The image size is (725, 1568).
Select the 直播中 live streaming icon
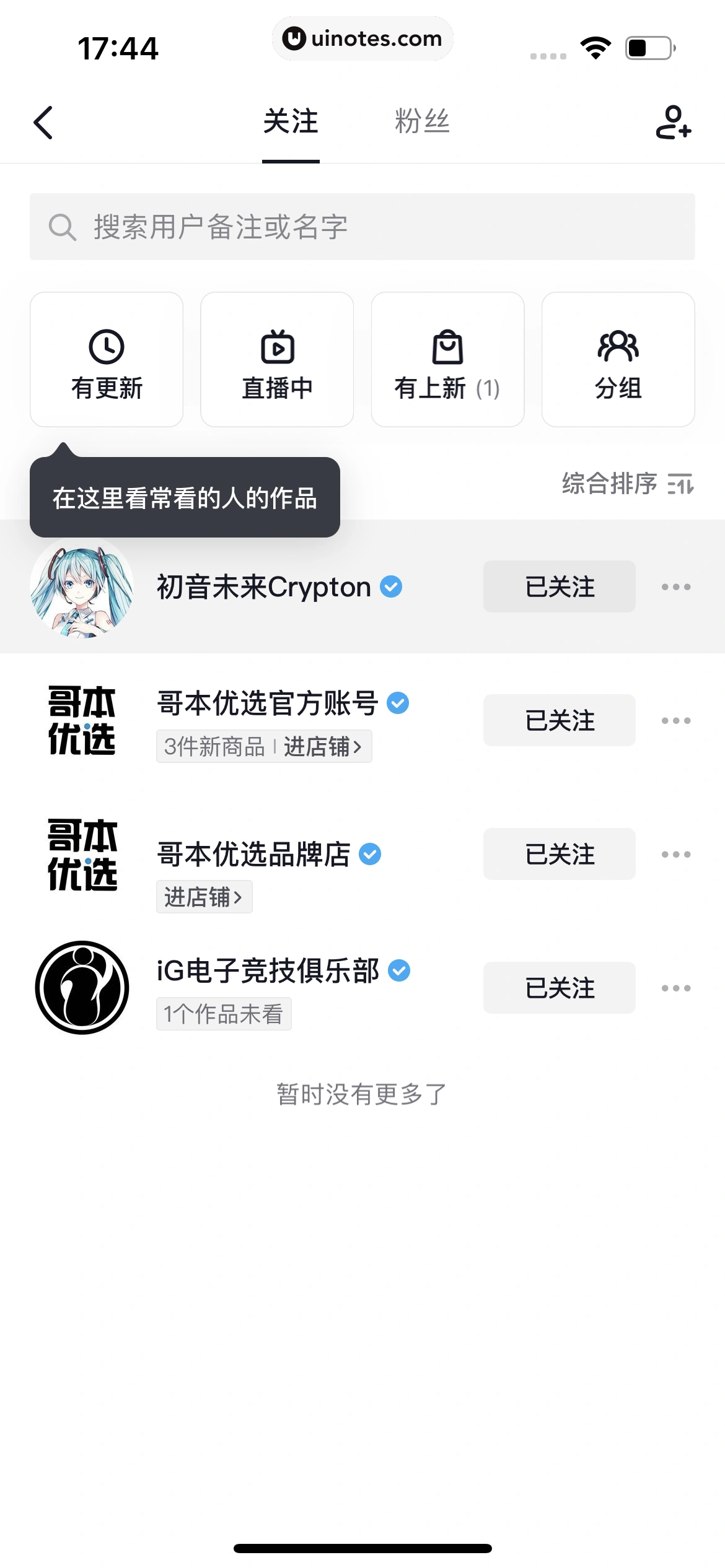pos(276,347)
